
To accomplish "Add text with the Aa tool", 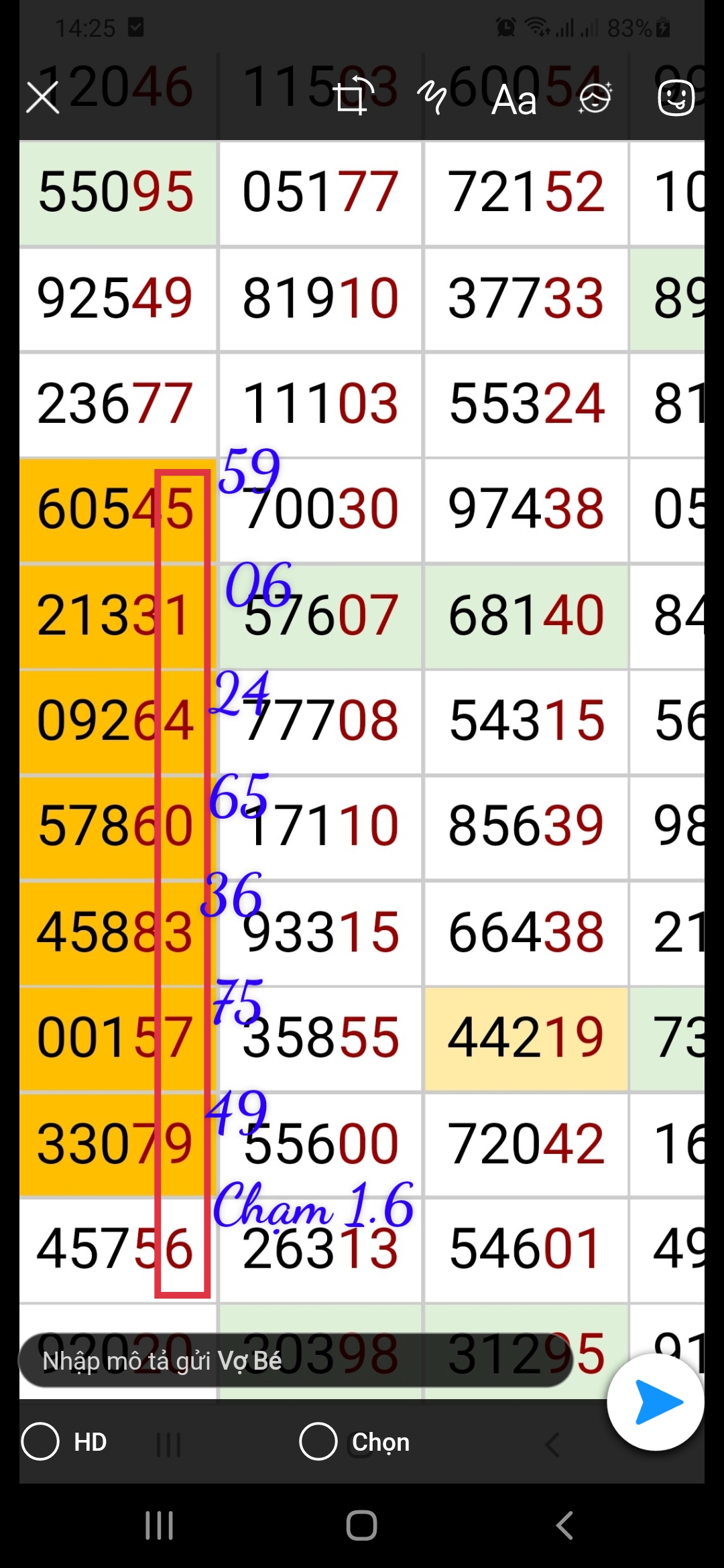I will pyautogui.click(x=514, y=101).
